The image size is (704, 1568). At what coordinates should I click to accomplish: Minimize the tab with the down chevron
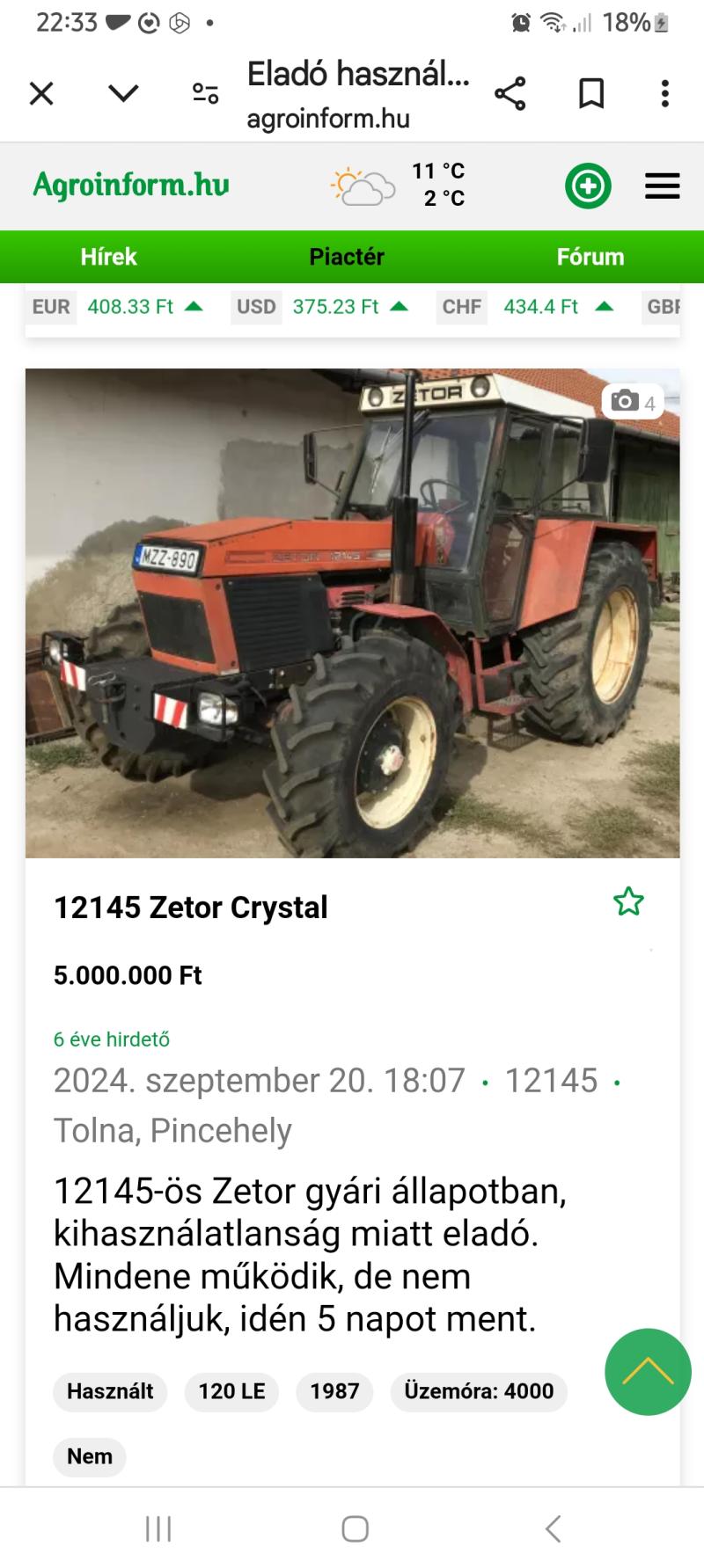[123, 92]
